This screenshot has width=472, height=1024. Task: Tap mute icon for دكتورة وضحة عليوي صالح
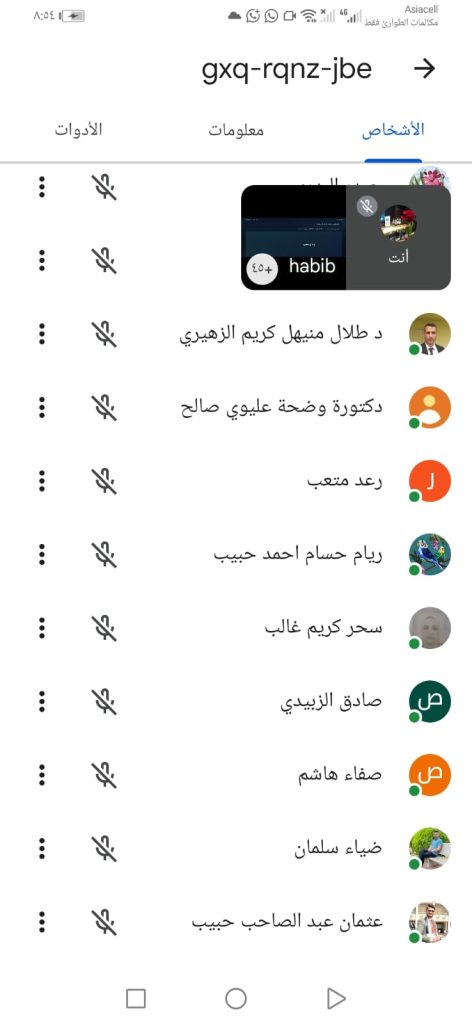coord(103,408)
